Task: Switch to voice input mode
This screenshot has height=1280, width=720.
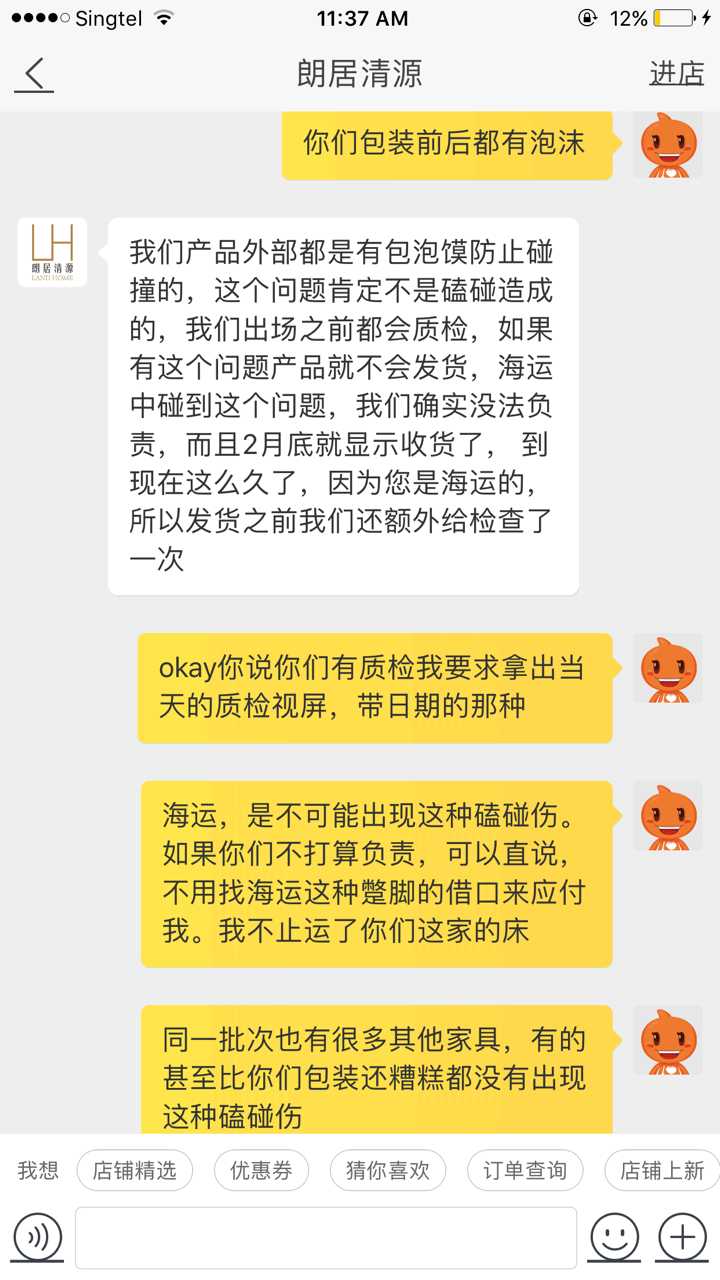Action: [x=38, y=1238]
